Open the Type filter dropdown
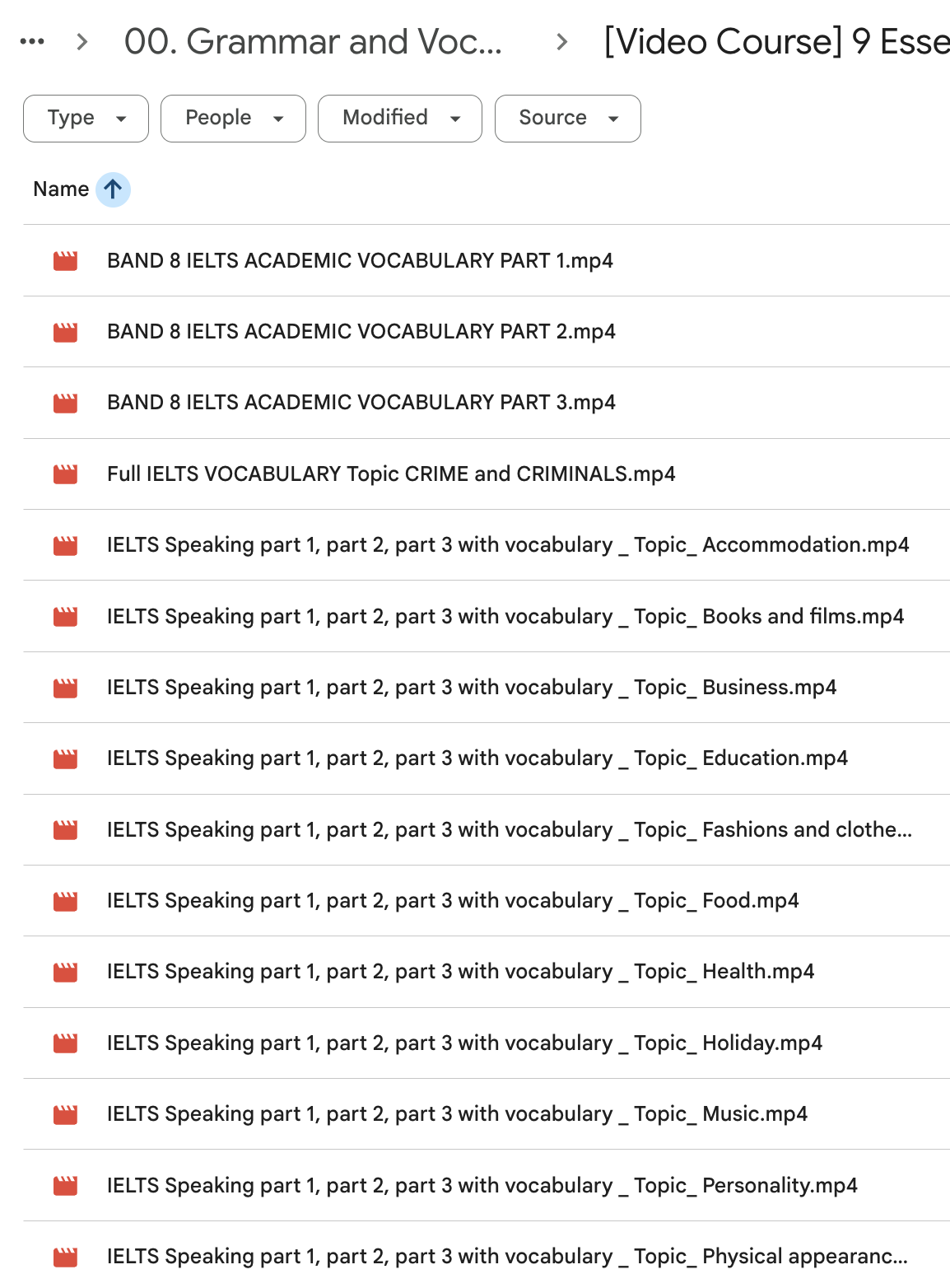 tap(86, 118)
